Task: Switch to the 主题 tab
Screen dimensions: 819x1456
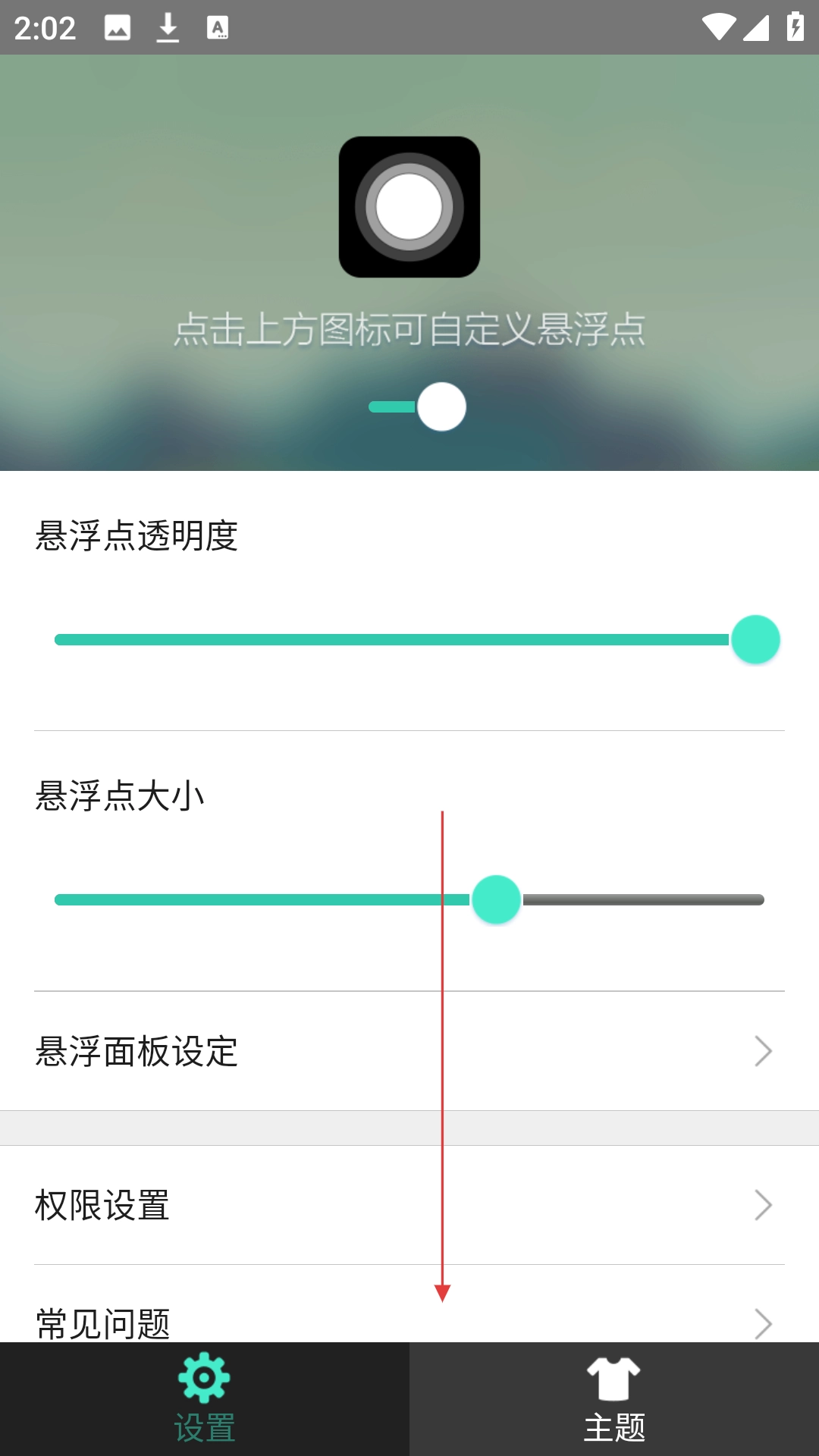Action: (613, 1395)
